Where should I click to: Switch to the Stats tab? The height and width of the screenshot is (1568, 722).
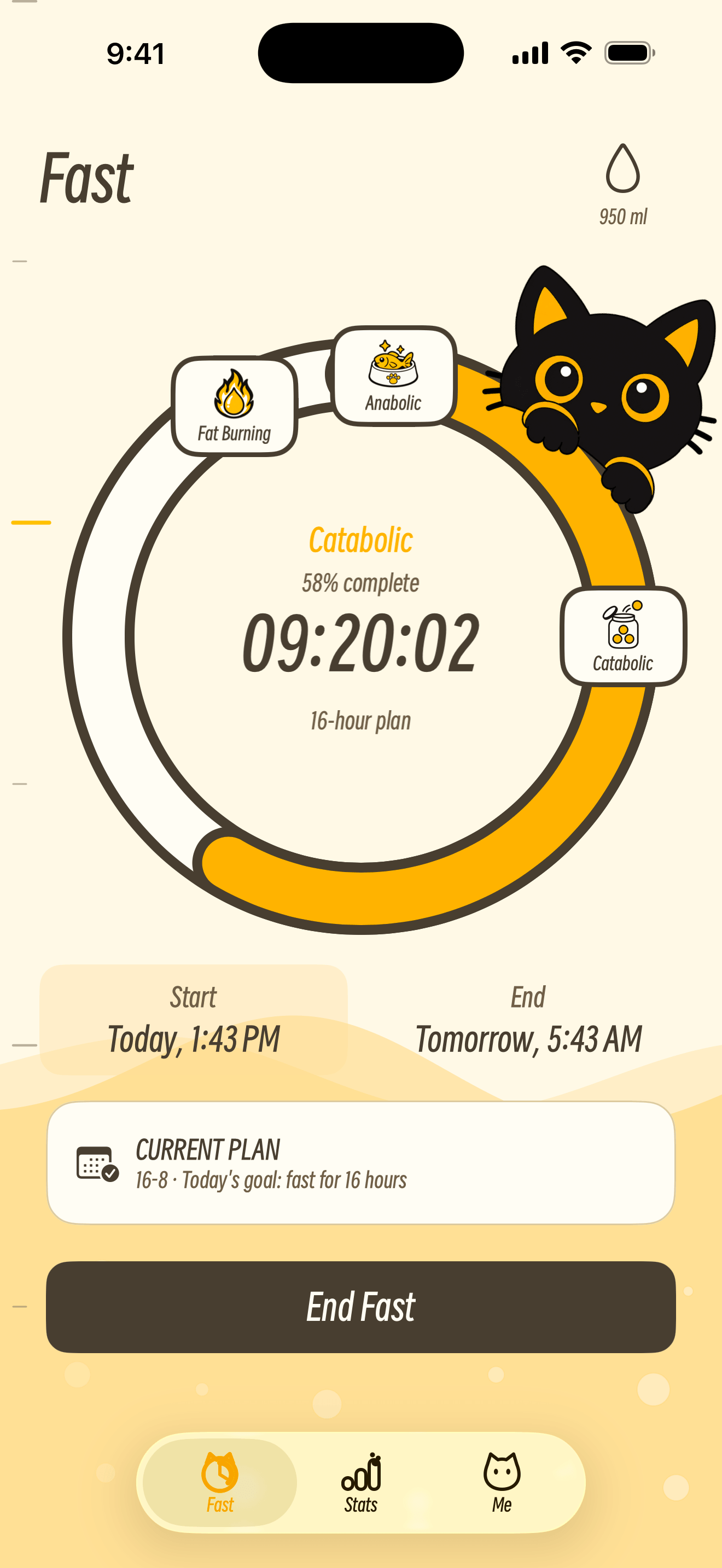point(361,1482)
